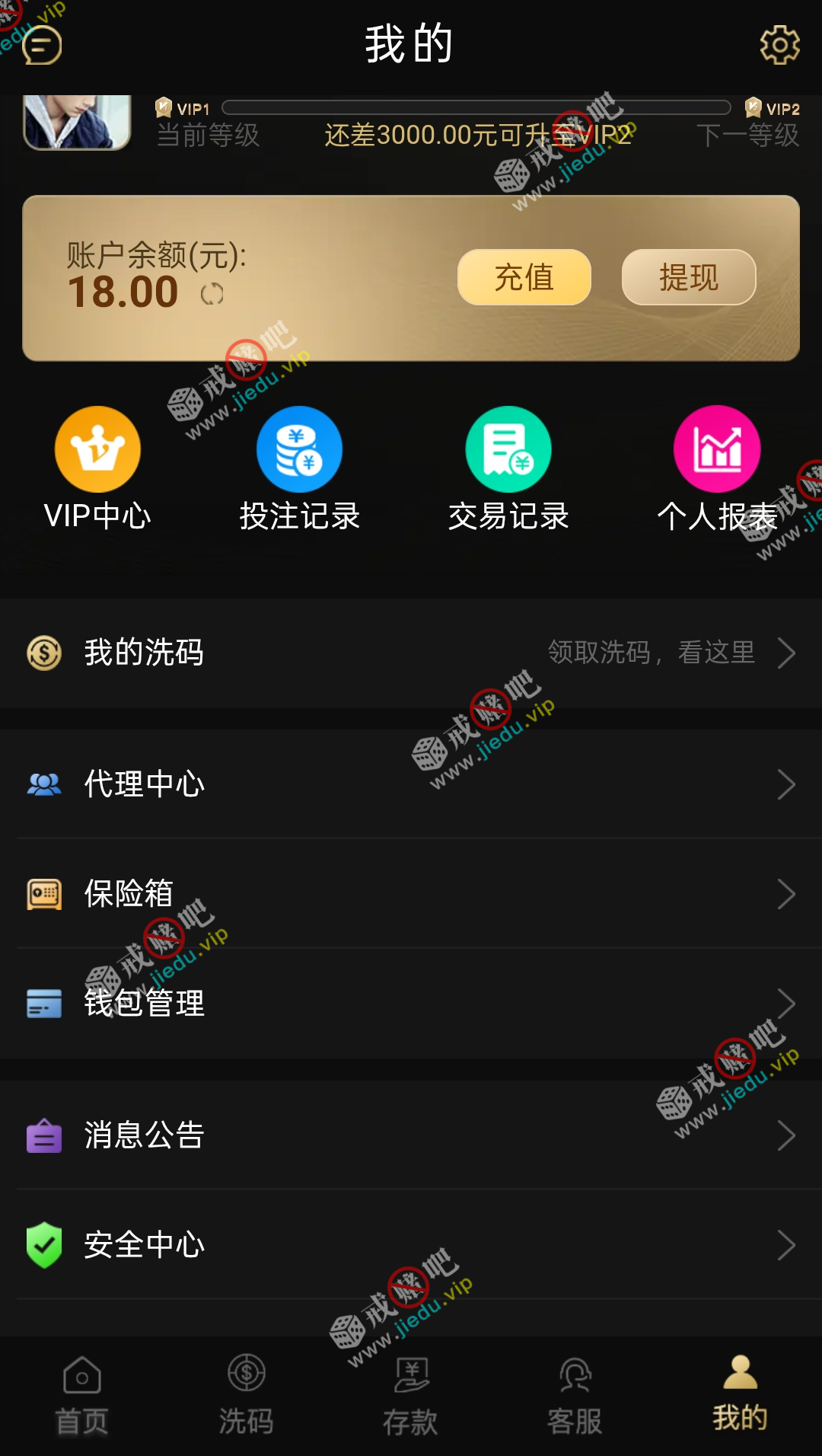Open 钱包管理 wallet management
822x1456 pixels.
[411, 1004]
